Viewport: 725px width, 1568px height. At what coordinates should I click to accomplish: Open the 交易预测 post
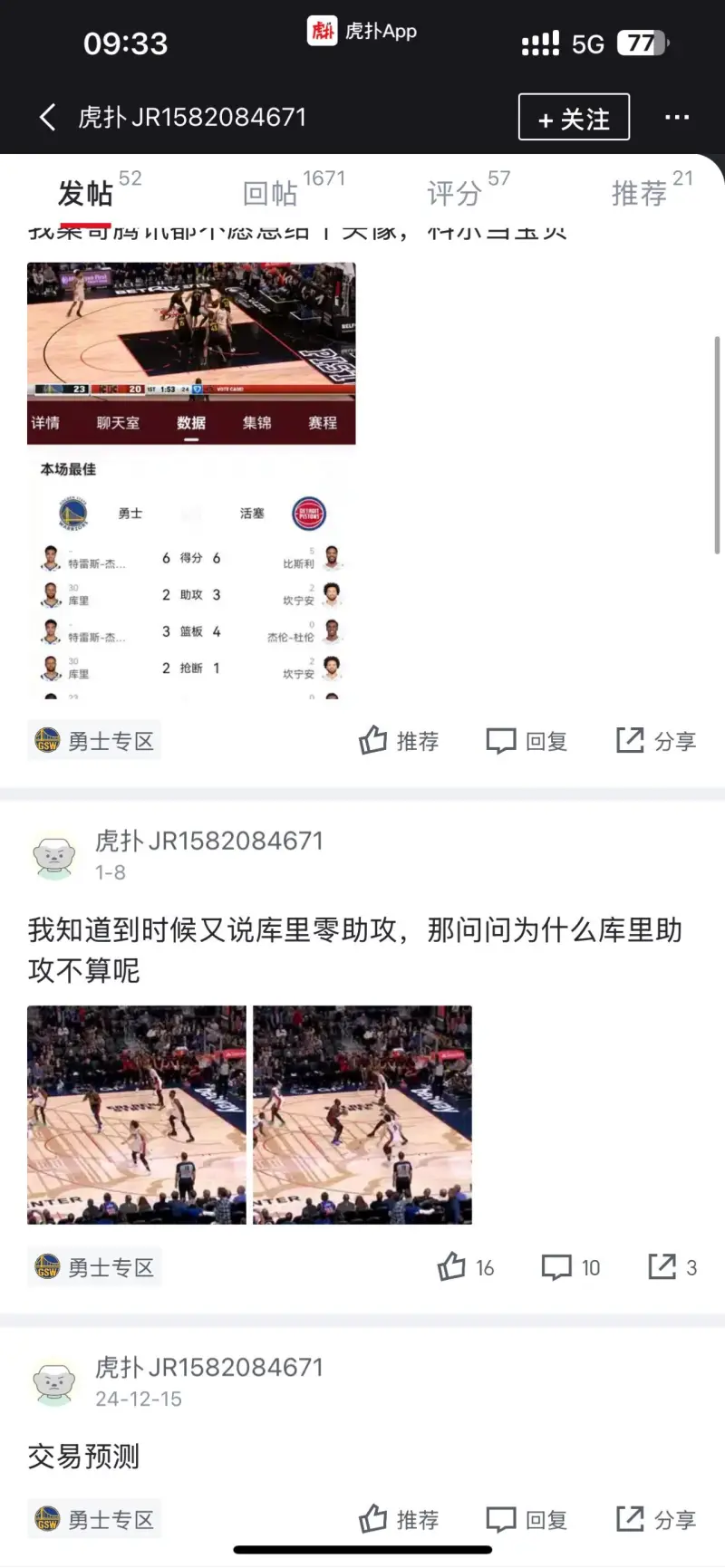pyautogui.click(x=83, y=1457)
